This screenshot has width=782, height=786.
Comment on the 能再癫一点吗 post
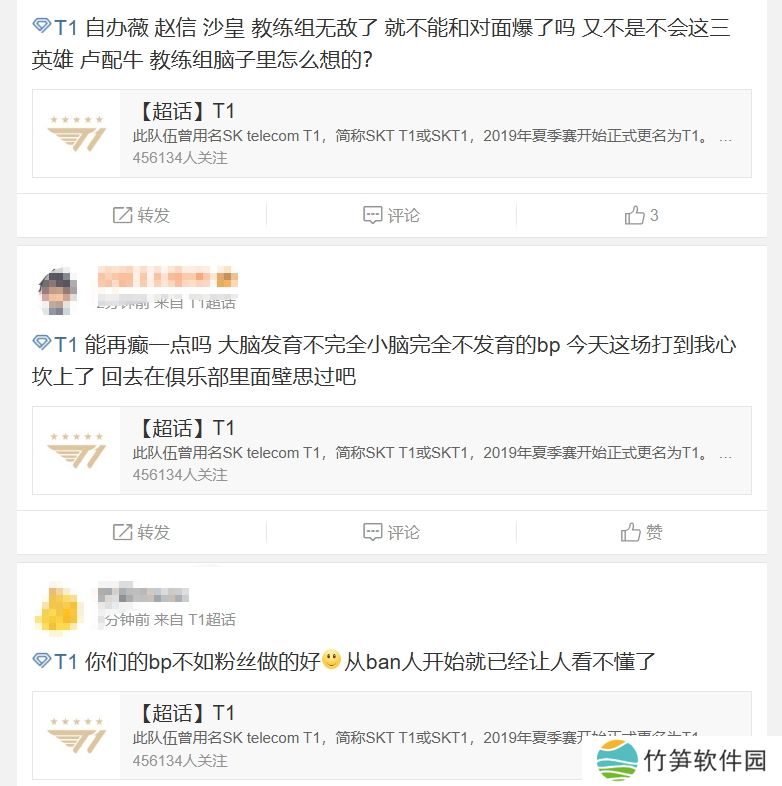391,532
